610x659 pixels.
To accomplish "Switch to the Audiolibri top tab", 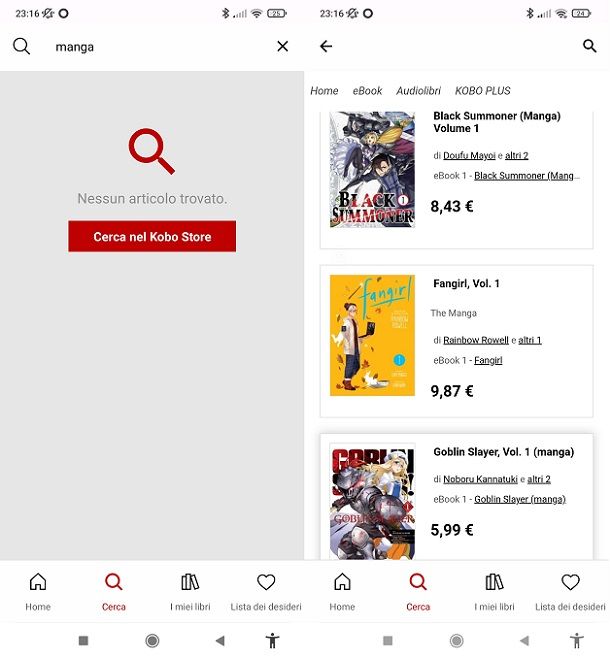I will 419,91.
